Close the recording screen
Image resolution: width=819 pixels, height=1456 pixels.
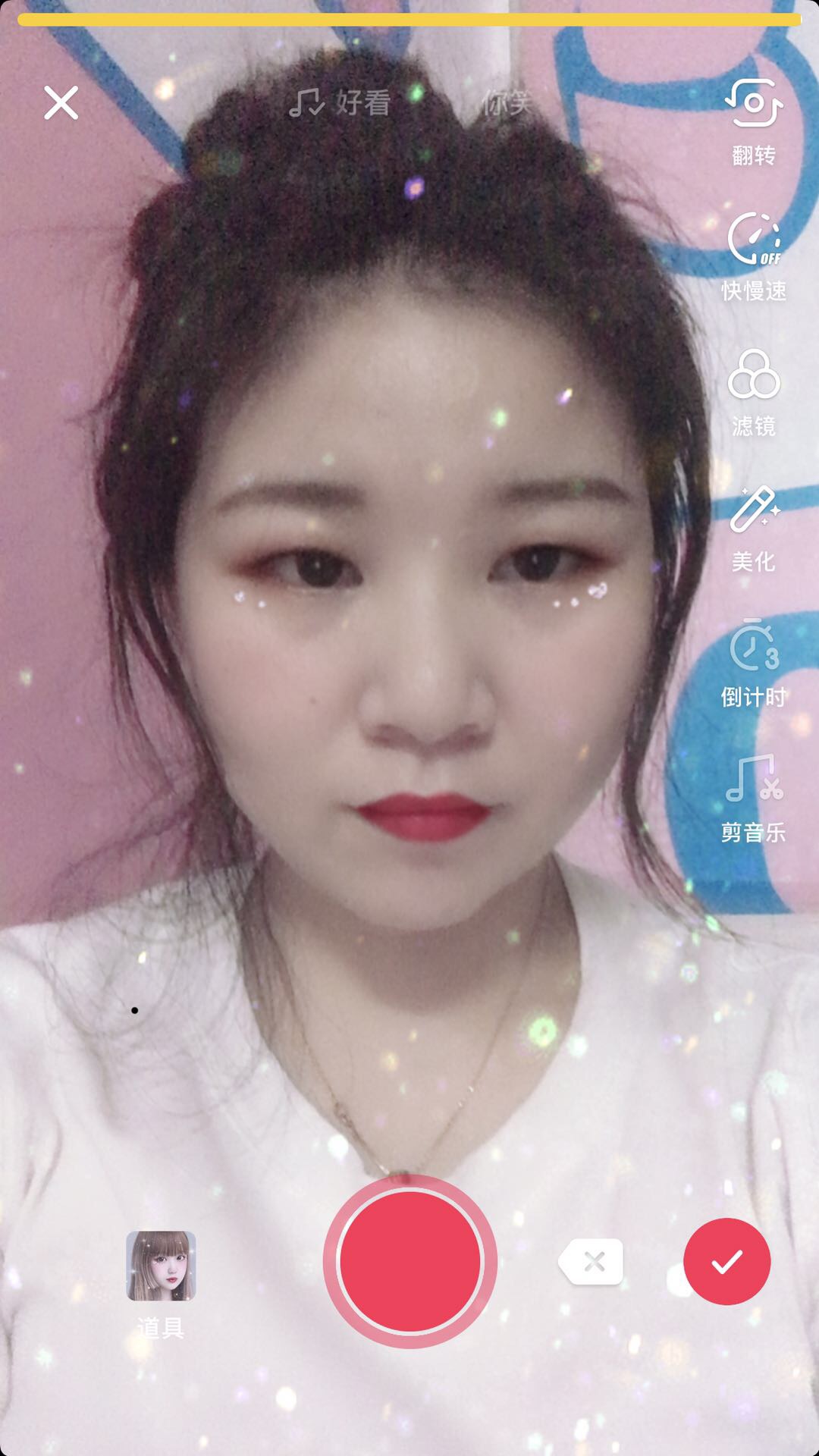[x=61, y=103]
